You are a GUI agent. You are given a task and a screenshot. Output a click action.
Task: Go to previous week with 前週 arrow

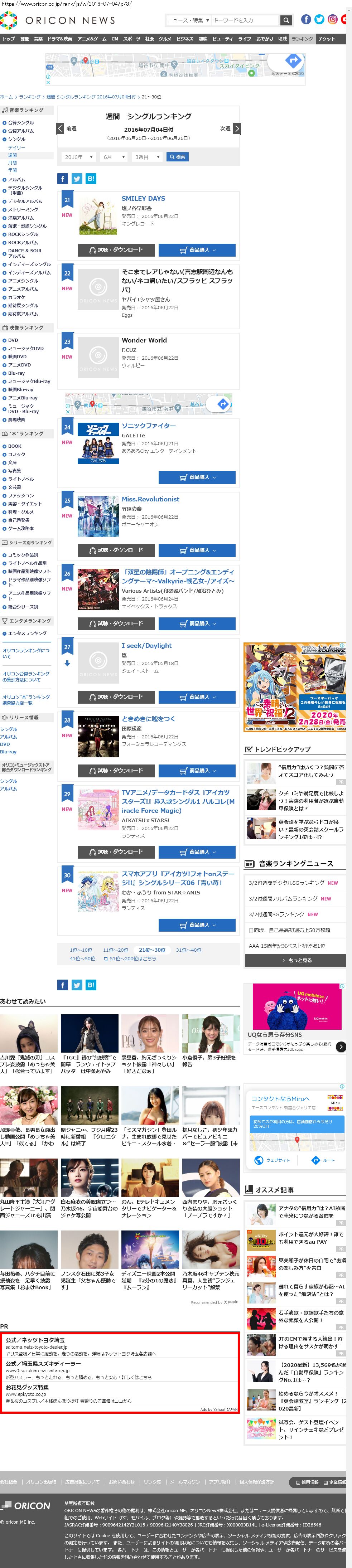60,128
